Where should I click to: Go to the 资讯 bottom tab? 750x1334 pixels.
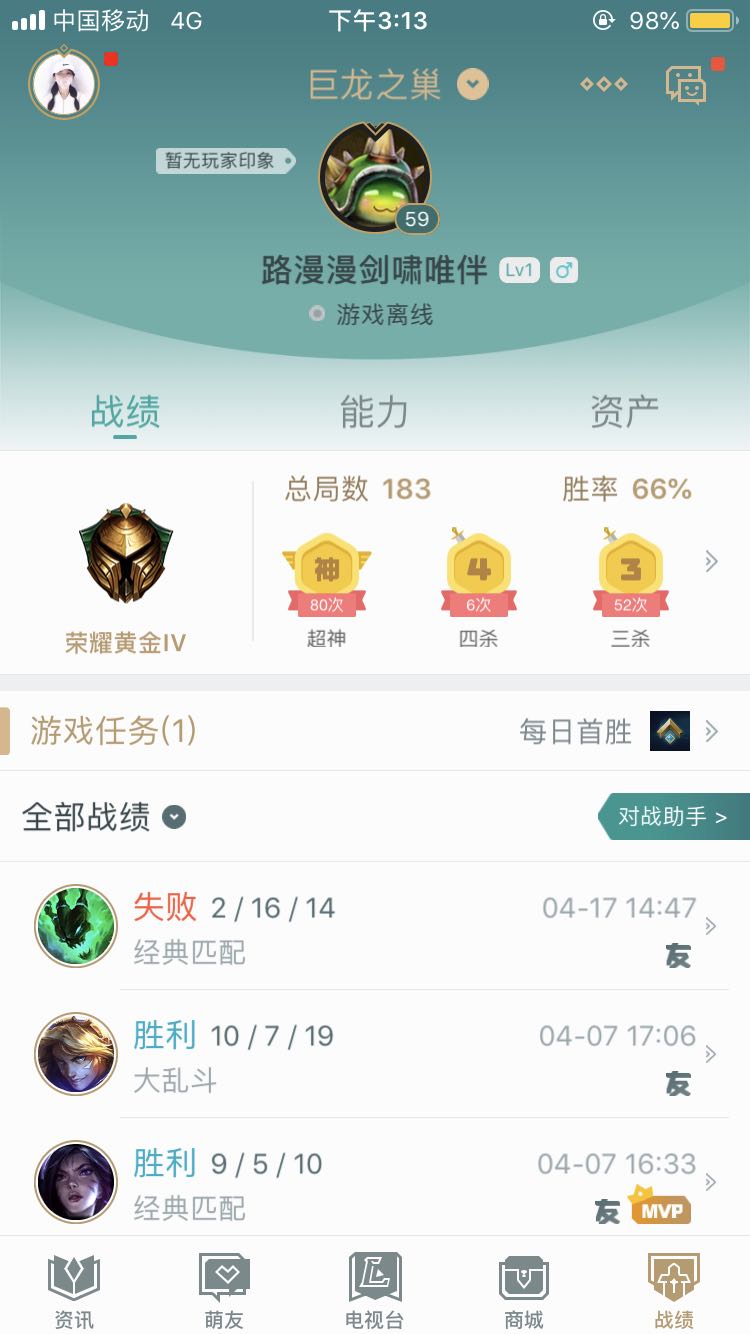[x=74, y=1291]
